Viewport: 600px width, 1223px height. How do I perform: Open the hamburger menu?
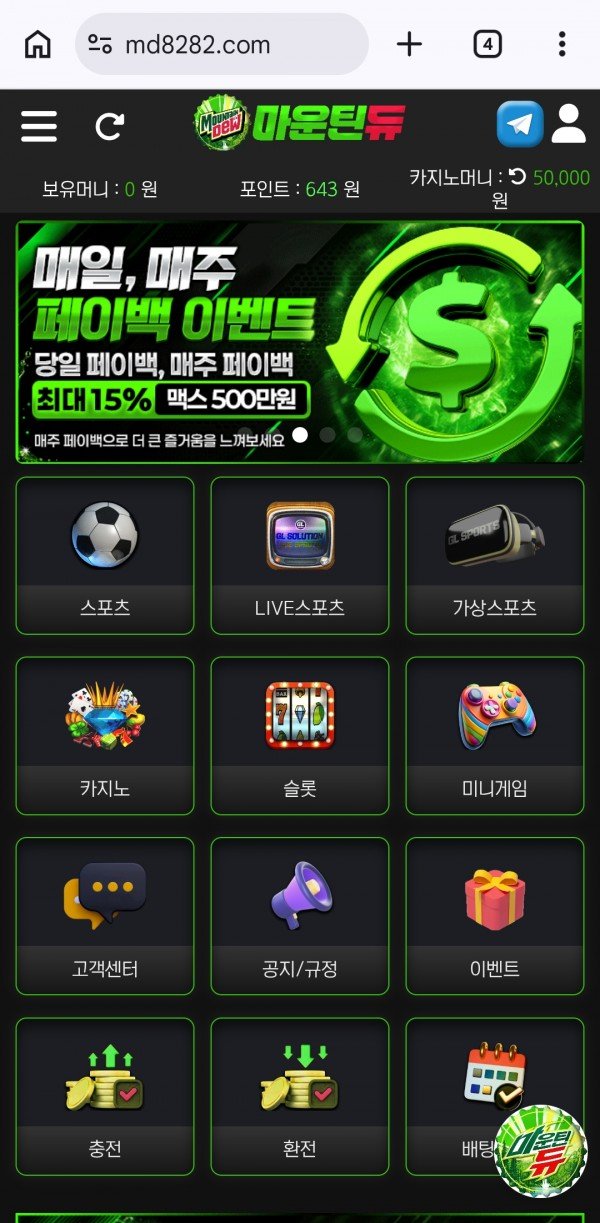pos(39,126)
